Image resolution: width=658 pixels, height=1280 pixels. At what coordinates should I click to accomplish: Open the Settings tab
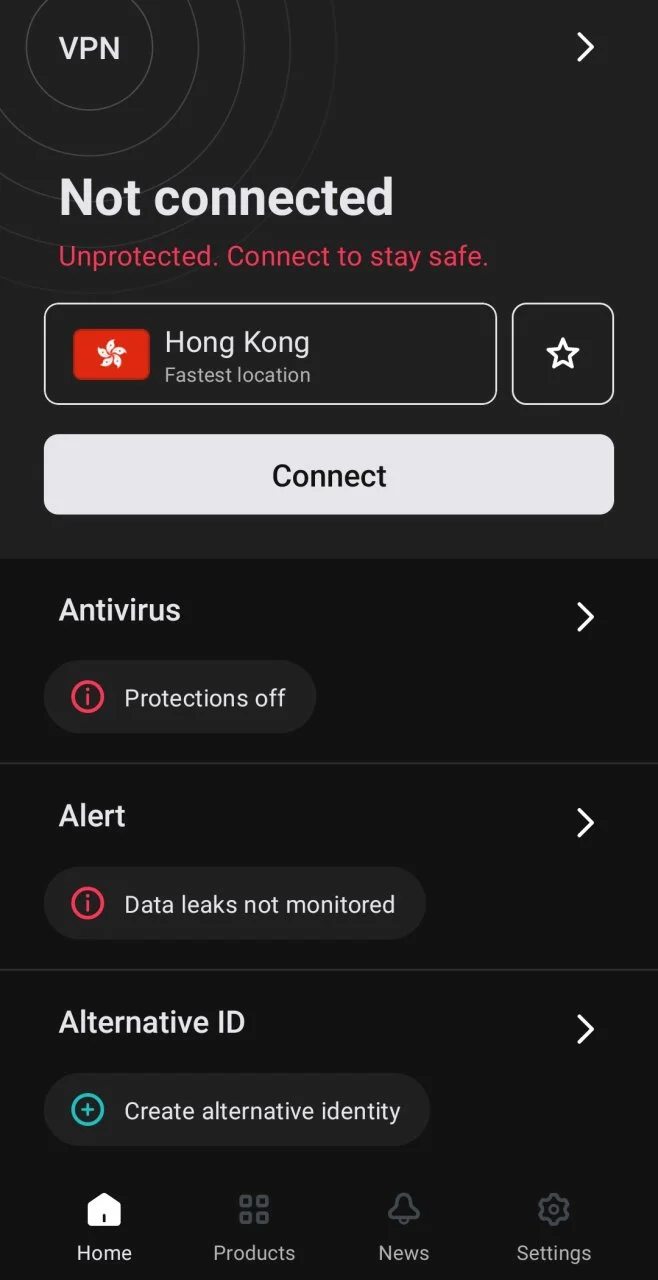(553, 1228)
